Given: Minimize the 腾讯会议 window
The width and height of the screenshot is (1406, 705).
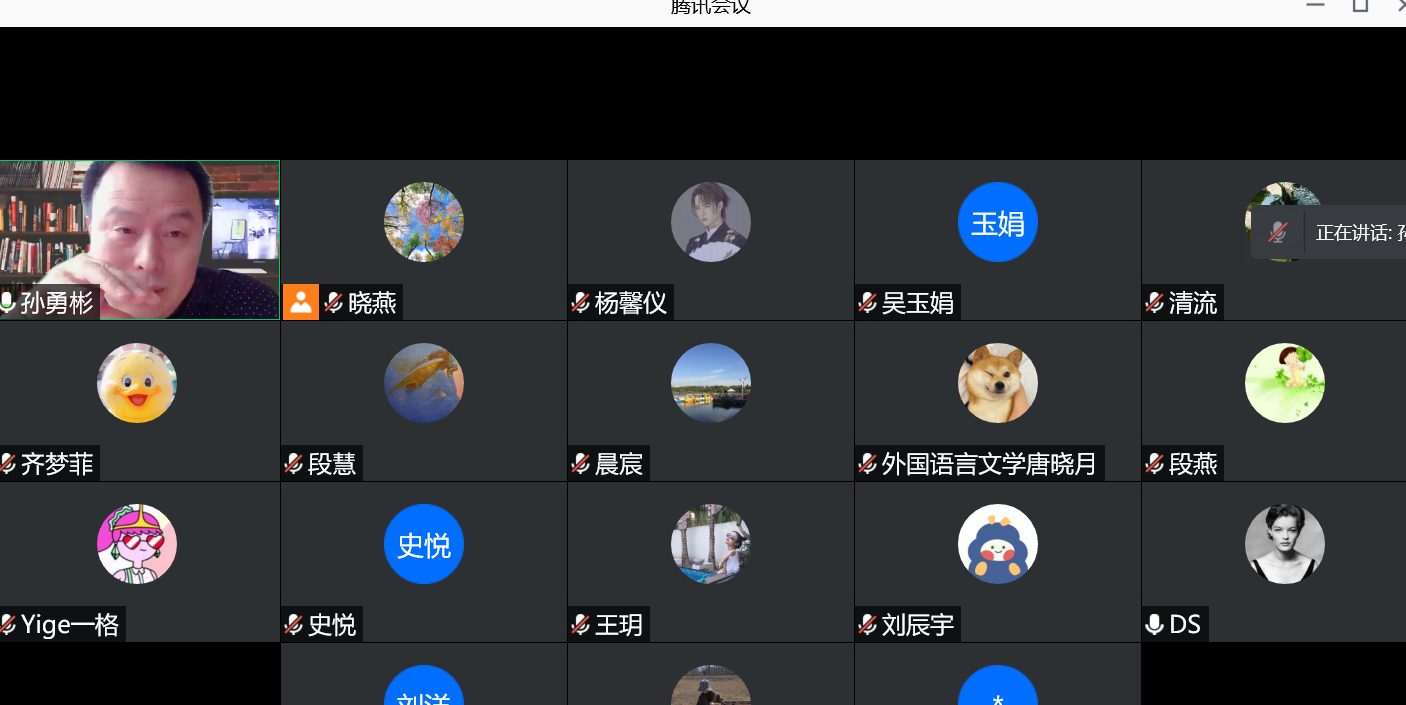Looking at the screenshot, I should click(1315, 6).
